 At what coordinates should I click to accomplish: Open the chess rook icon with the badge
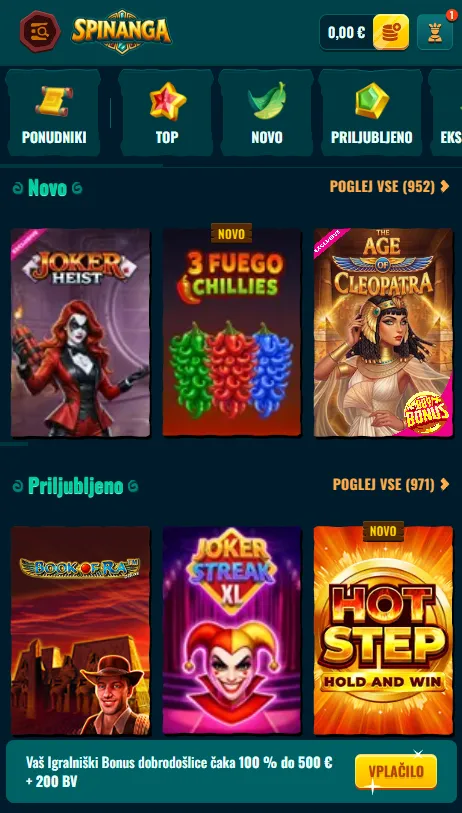[x=435, y=32]
